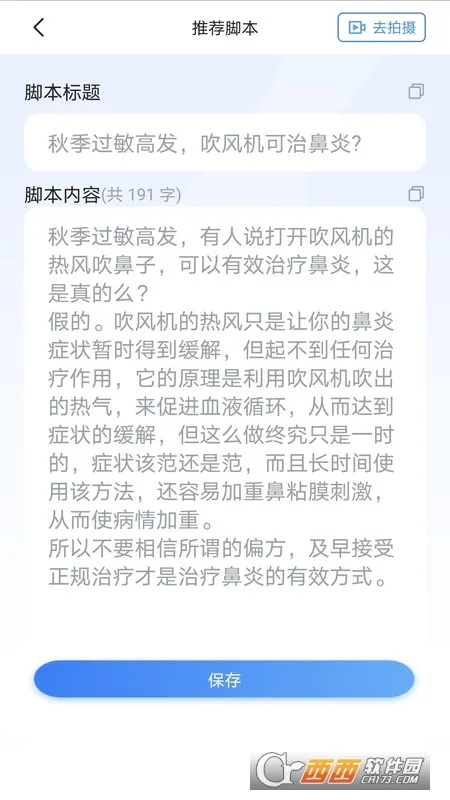Tap 去拍摄 to start shooting
The width and height of the screenshot is (450, 800).
[x=381, y=28]
